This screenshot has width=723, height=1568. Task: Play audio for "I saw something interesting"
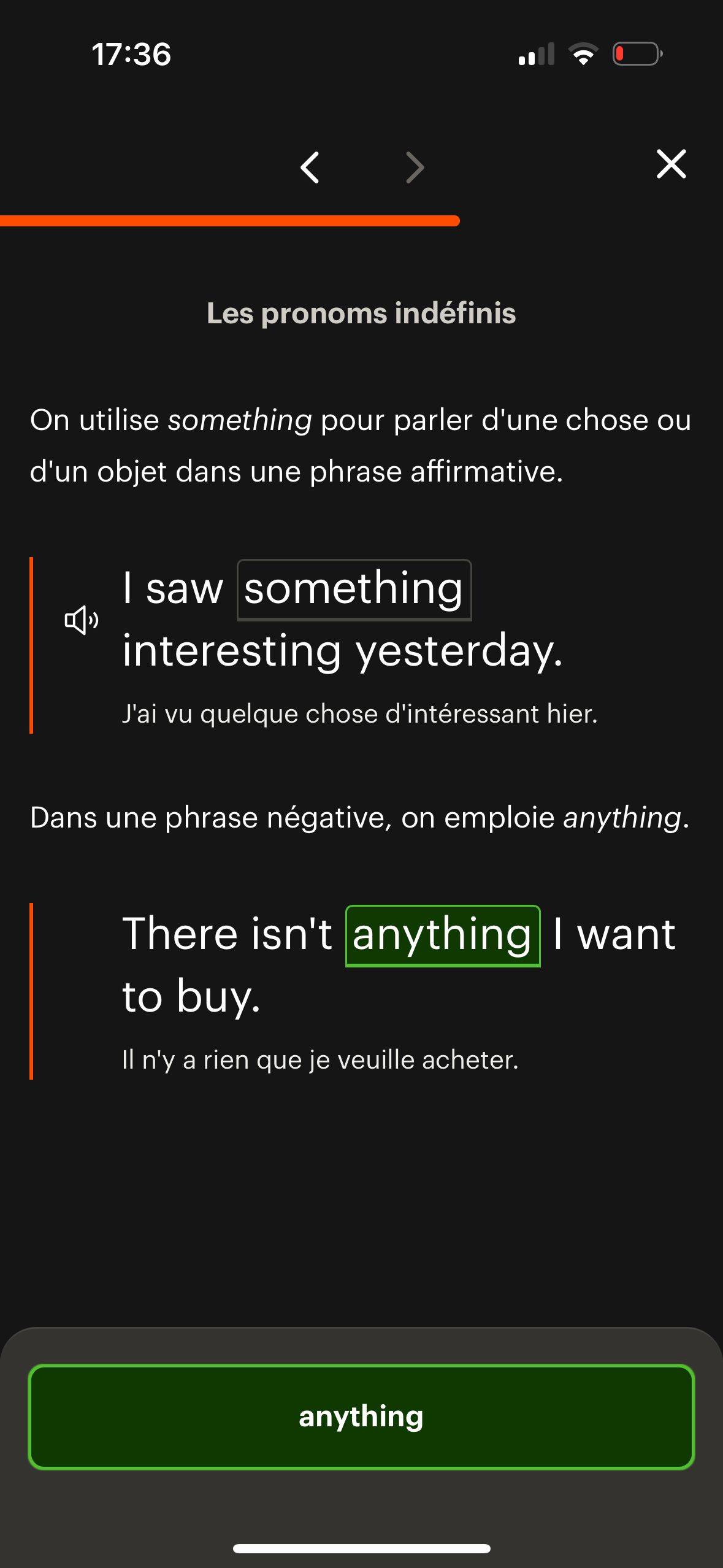click(x=82, y=620)
